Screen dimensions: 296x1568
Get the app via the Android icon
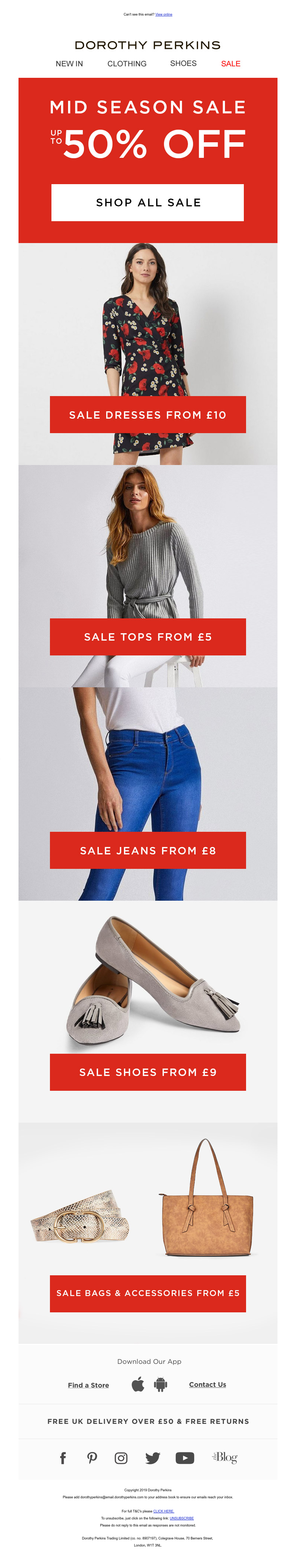[161, 1384]
